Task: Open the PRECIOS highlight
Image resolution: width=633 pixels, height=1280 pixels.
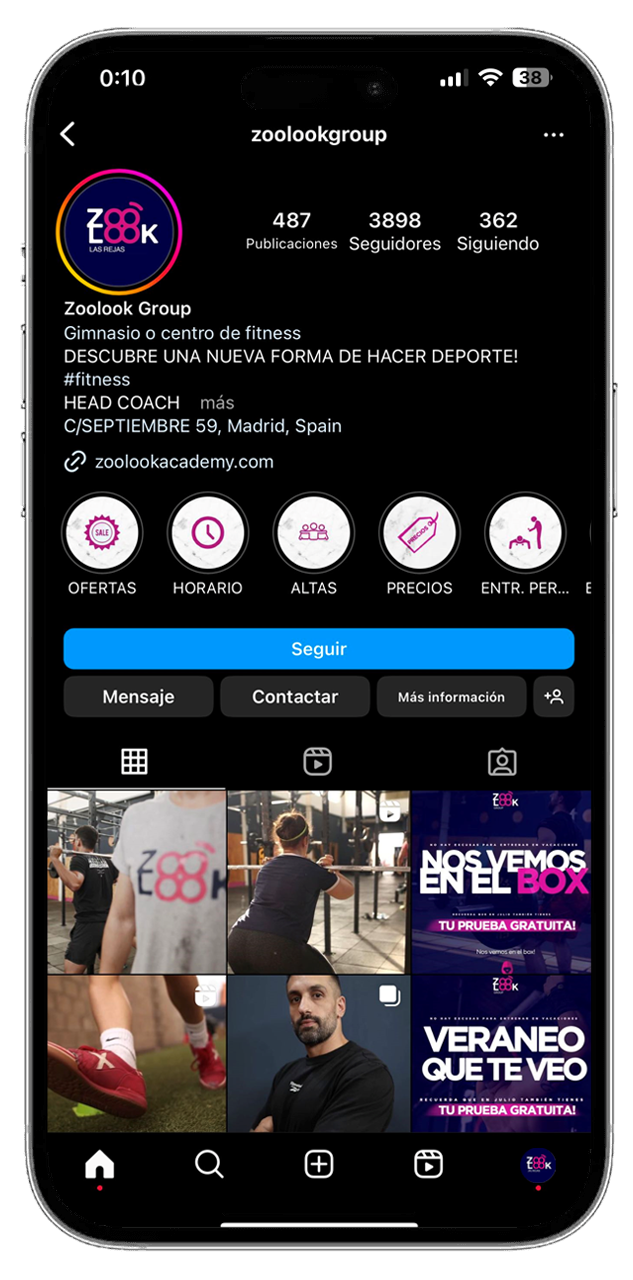Action: (419, 534)
